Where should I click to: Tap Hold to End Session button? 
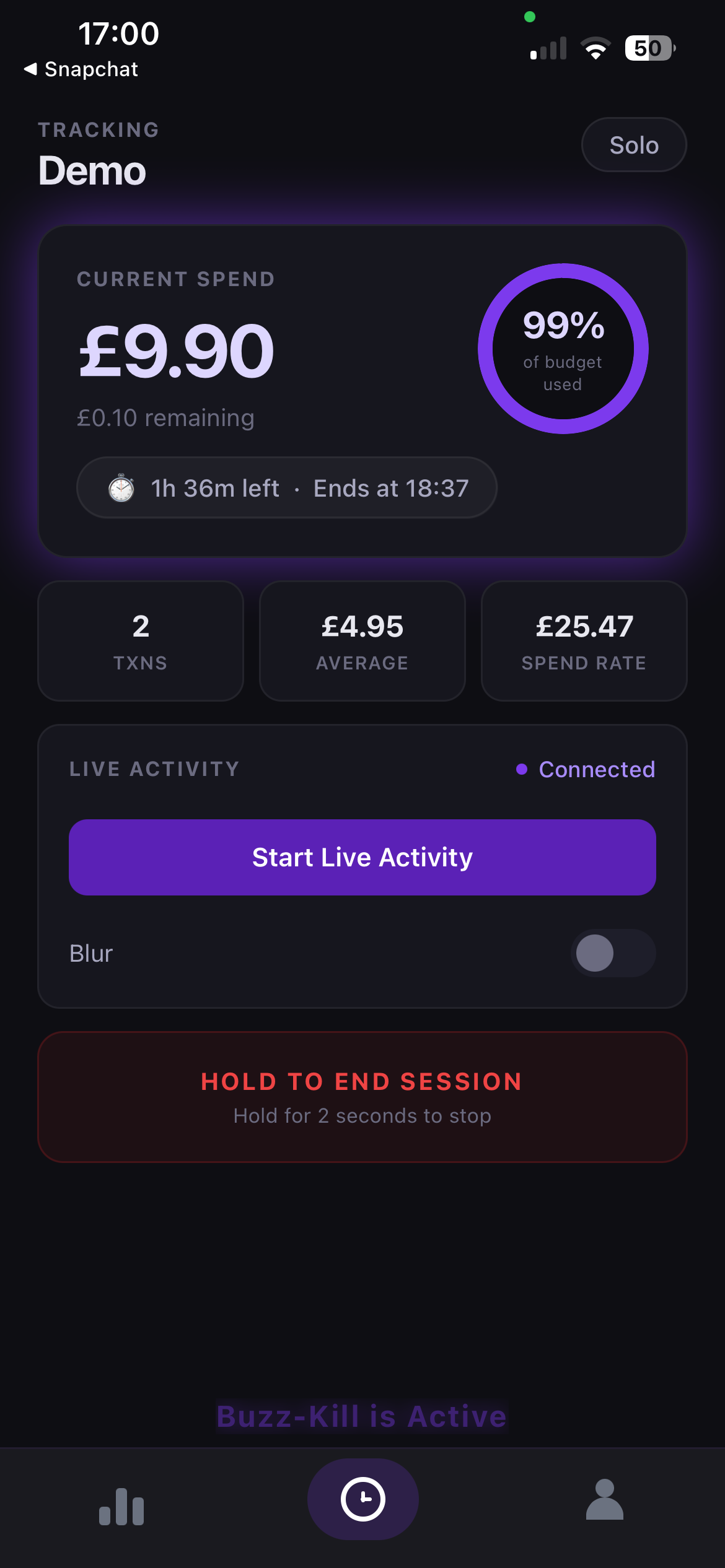[x=362, y=1097]
